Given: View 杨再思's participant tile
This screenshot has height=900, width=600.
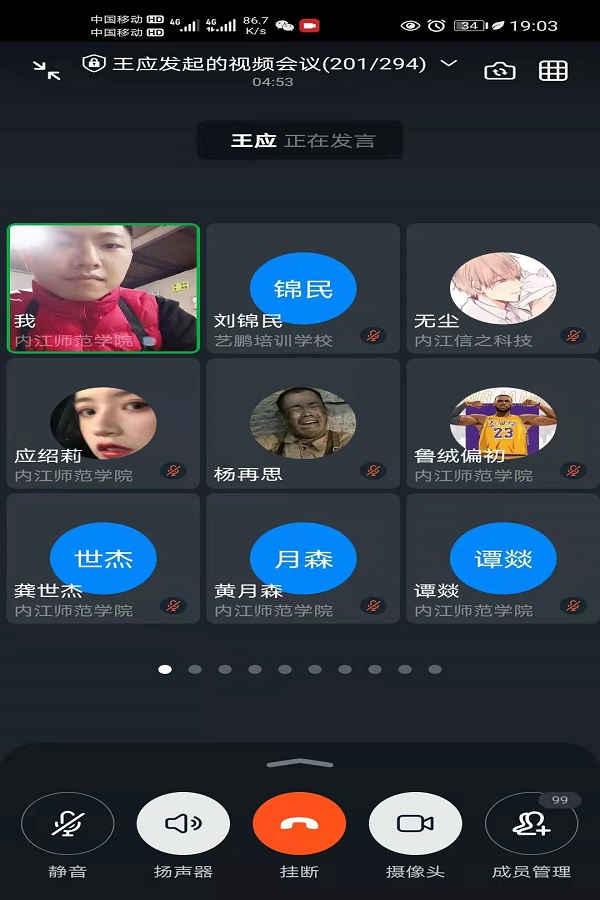Looking at the screenshot, I should (303, 423).
